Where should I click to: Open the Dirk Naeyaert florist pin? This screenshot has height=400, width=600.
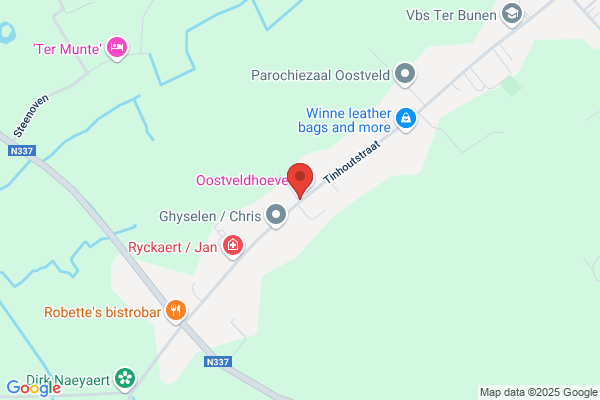pyautogui.click(x=126, y=379)
